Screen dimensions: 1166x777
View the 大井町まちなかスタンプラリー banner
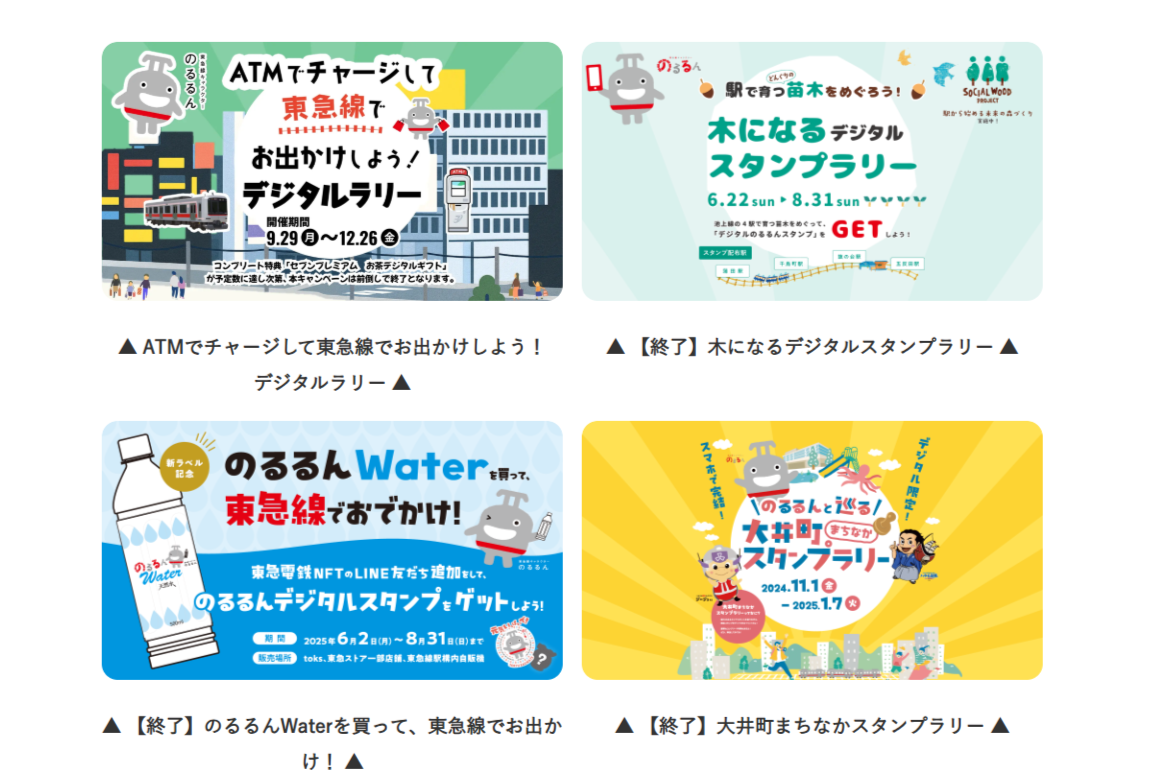tap(811, 550)
